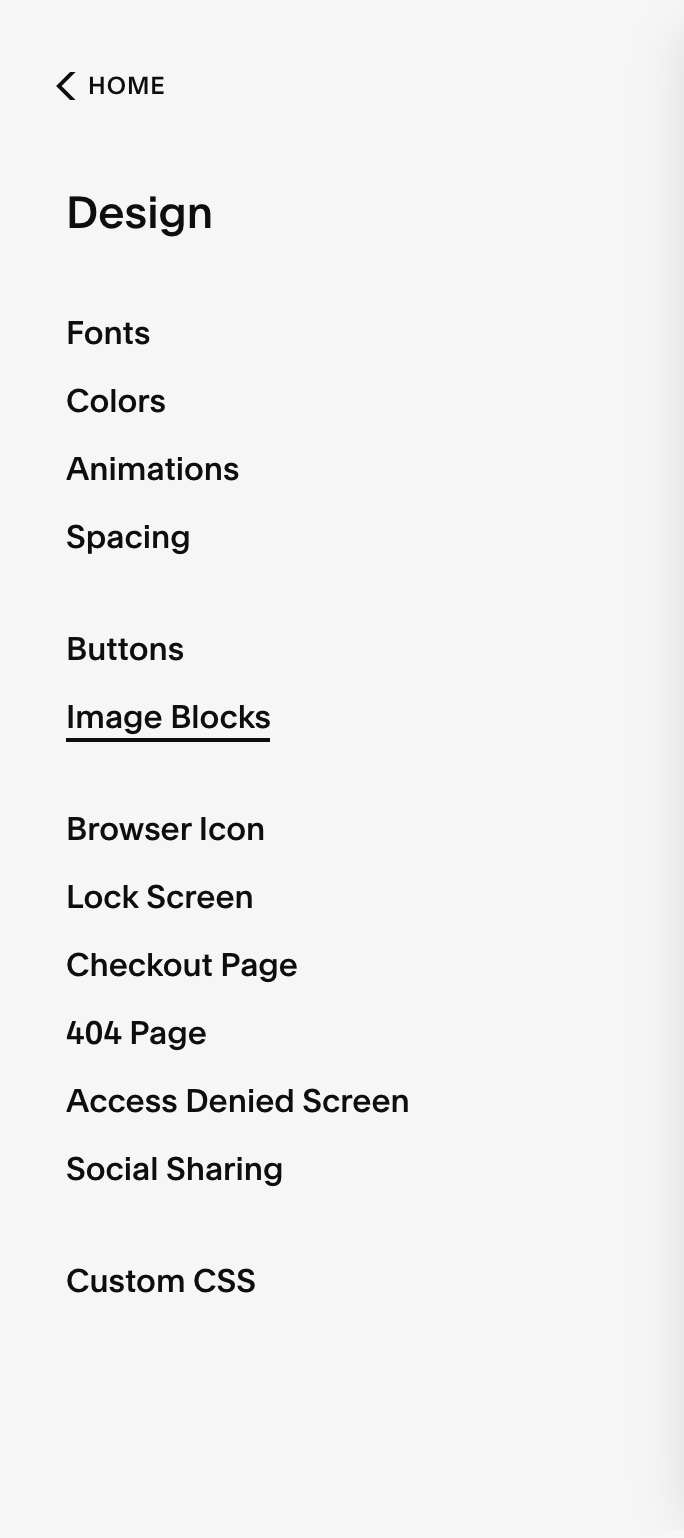Open Checkout Page settings

click(182, 965)
